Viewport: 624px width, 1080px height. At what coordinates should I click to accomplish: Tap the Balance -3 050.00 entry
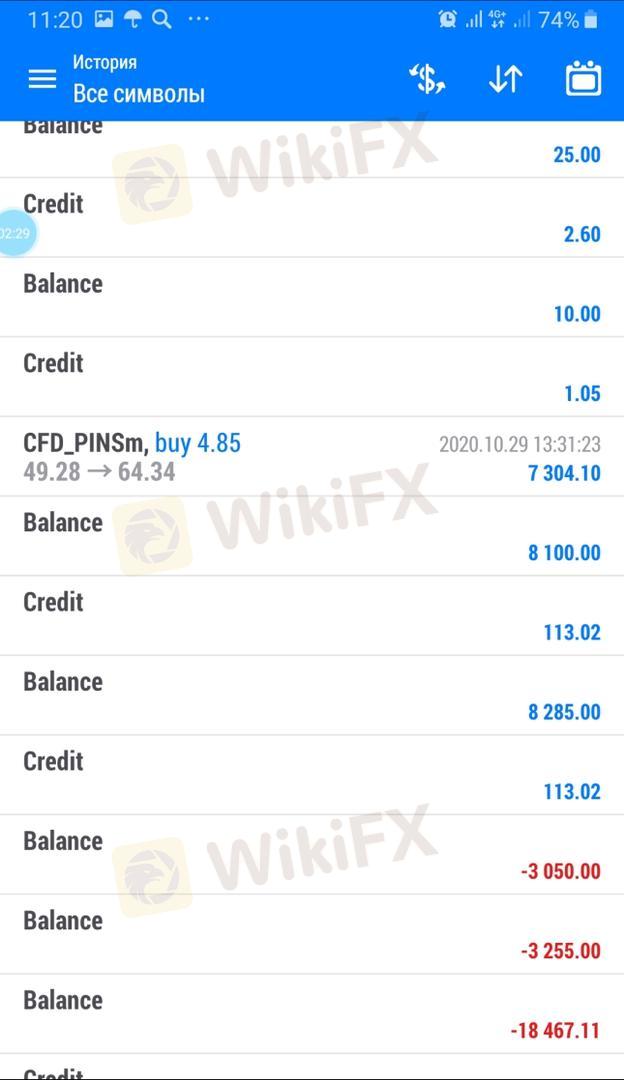pos(312,855)
